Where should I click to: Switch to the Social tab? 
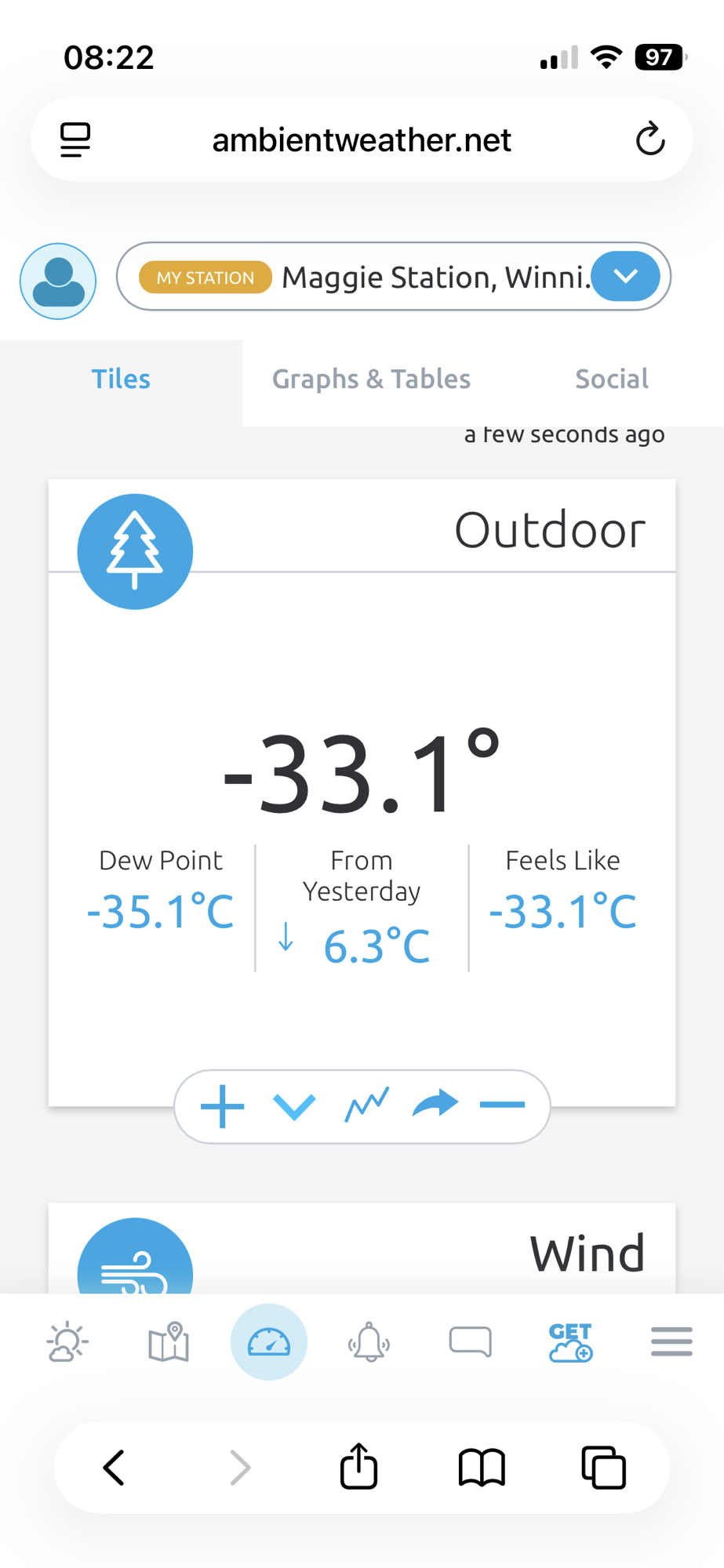tap(611, 379)
